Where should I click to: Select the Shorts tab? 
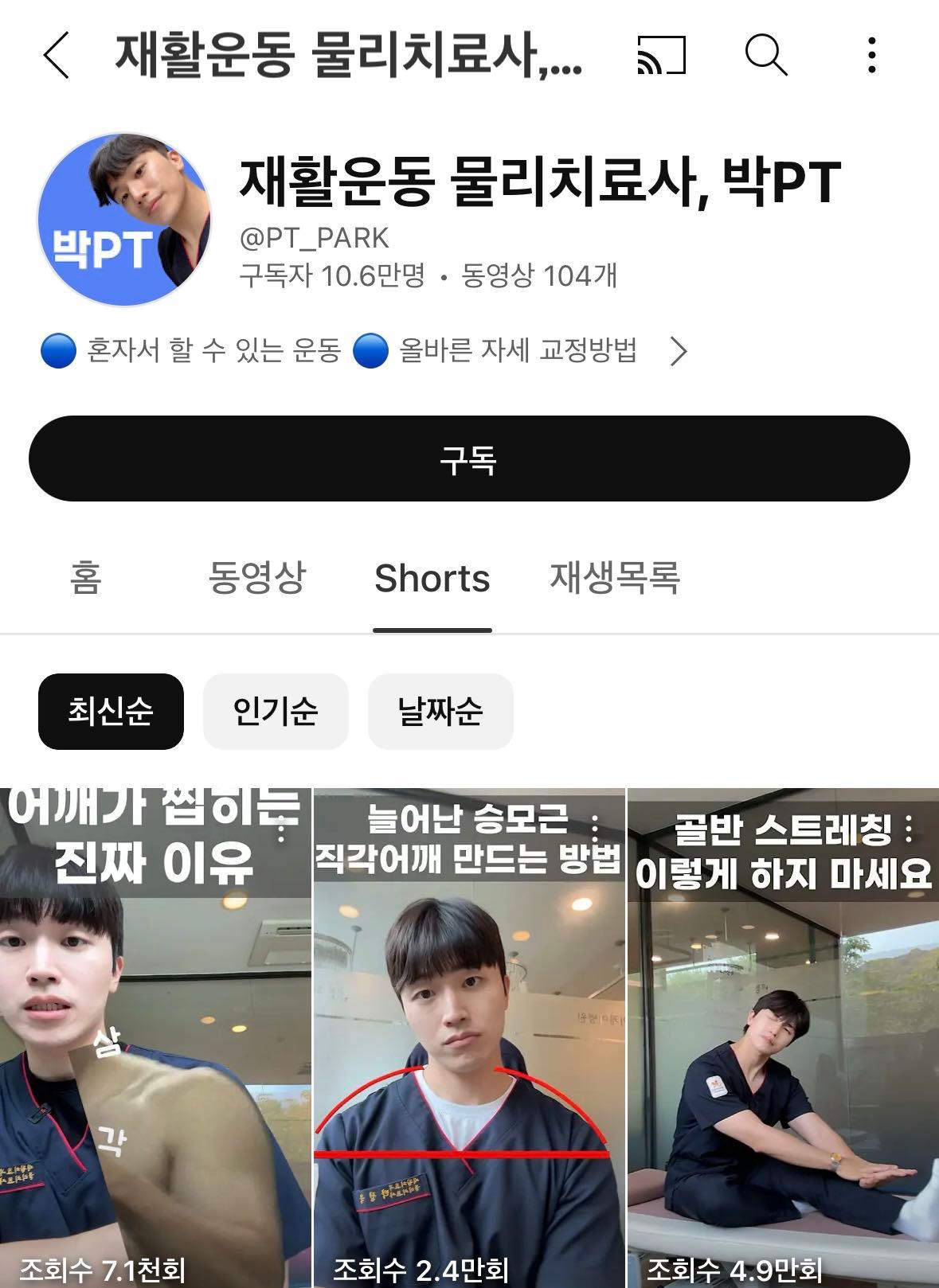(x=432, y=579)
